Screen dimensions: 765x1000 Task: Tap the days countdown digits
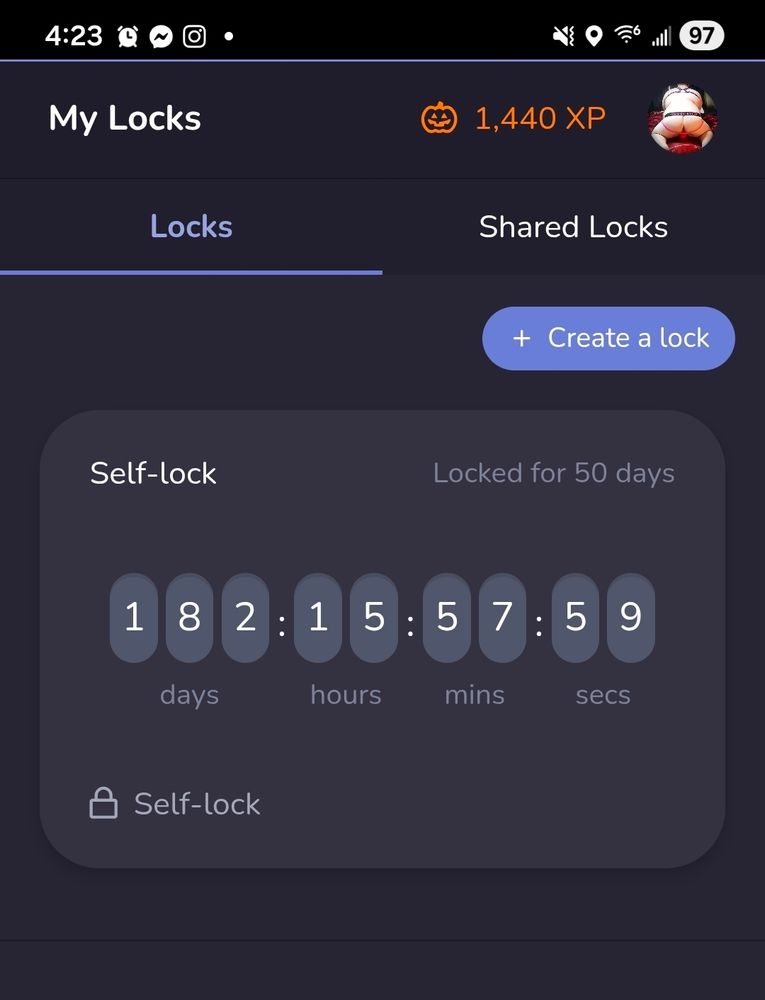[189, 617]
